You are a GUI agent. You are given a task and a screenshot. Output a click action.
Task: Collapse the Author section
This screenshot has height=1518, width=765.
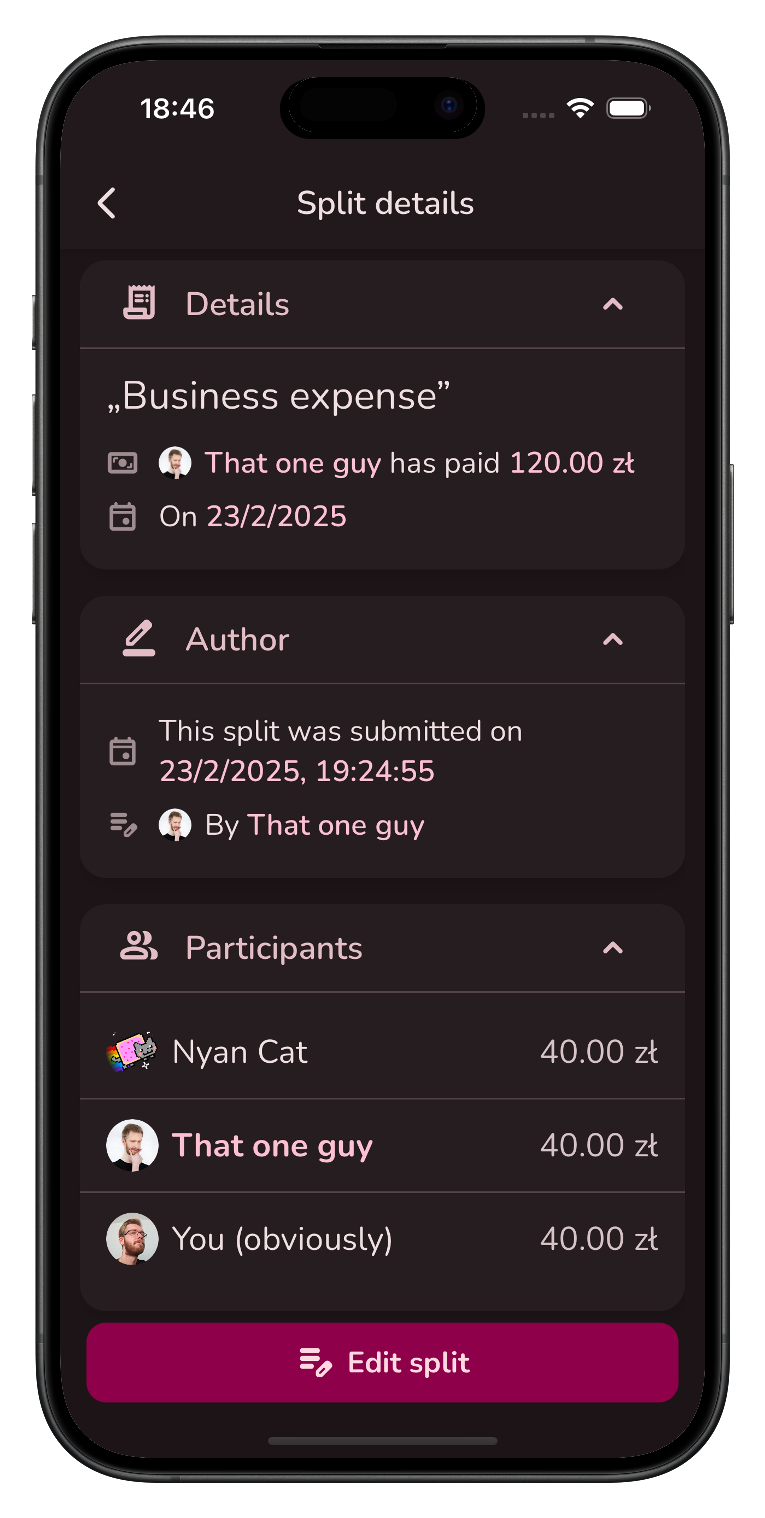pyautogui.click(x=613, y=640)
